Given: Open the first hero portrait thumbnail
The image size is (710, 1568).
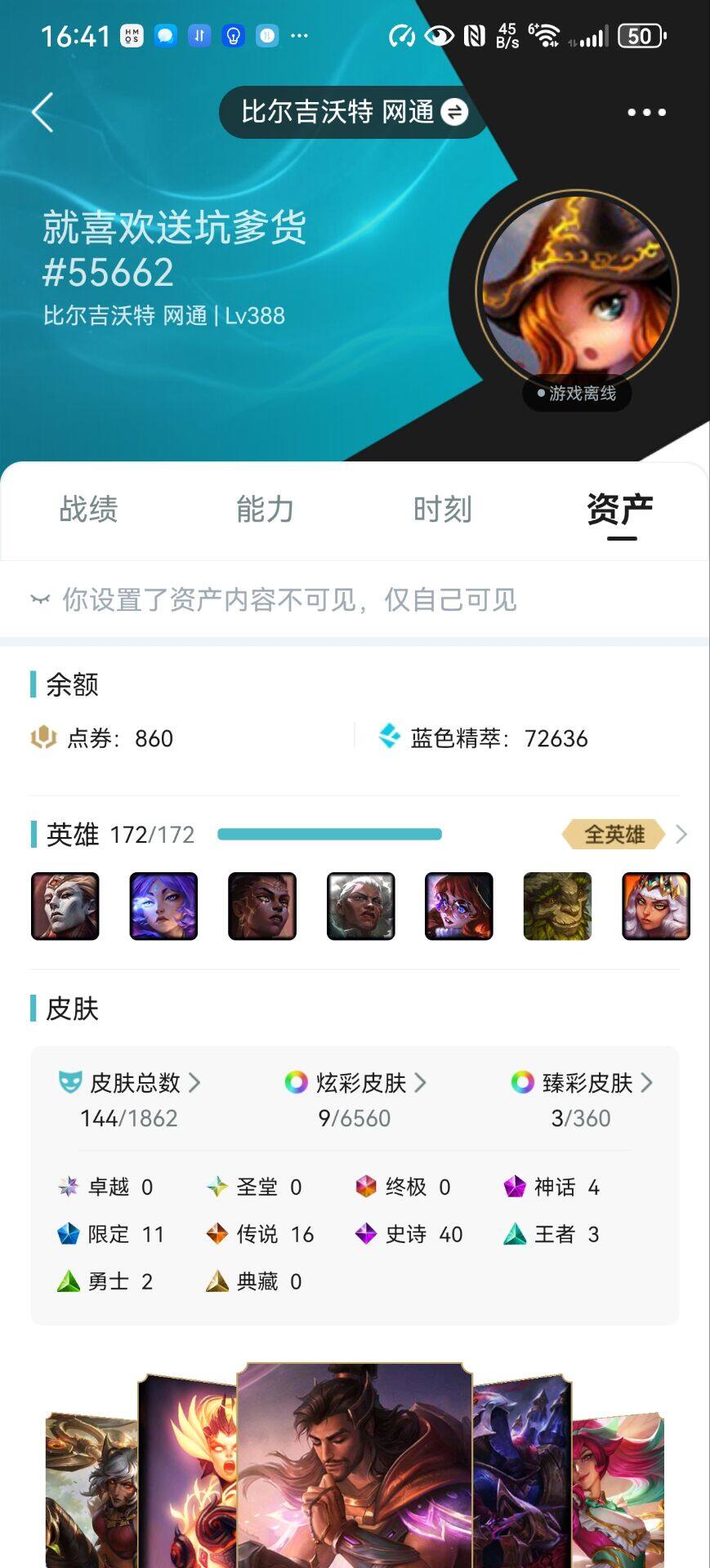Looking at the screenshot, I should (65, 906).
